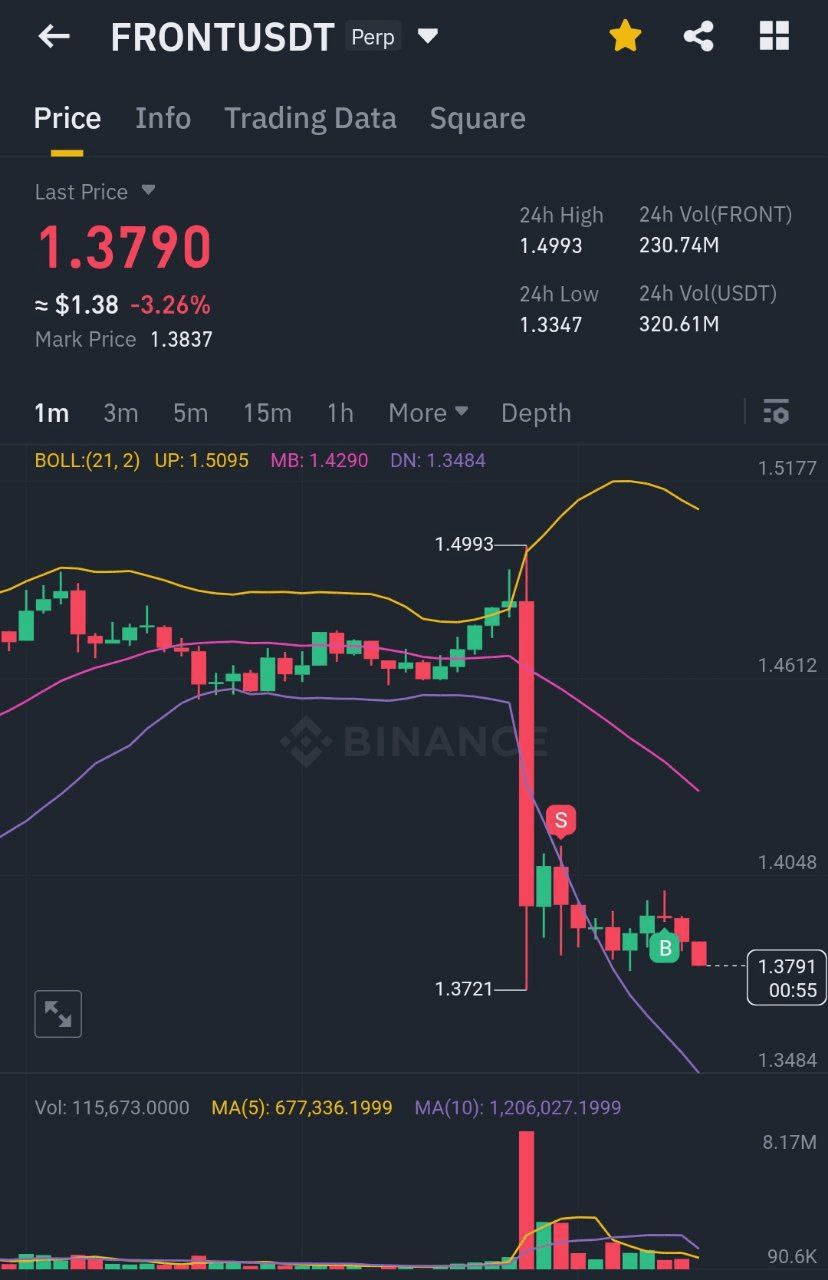Switch to the Info tab
Viewport: 828px width, 1280px height.
pyautogui.click(x=163, y=118)
